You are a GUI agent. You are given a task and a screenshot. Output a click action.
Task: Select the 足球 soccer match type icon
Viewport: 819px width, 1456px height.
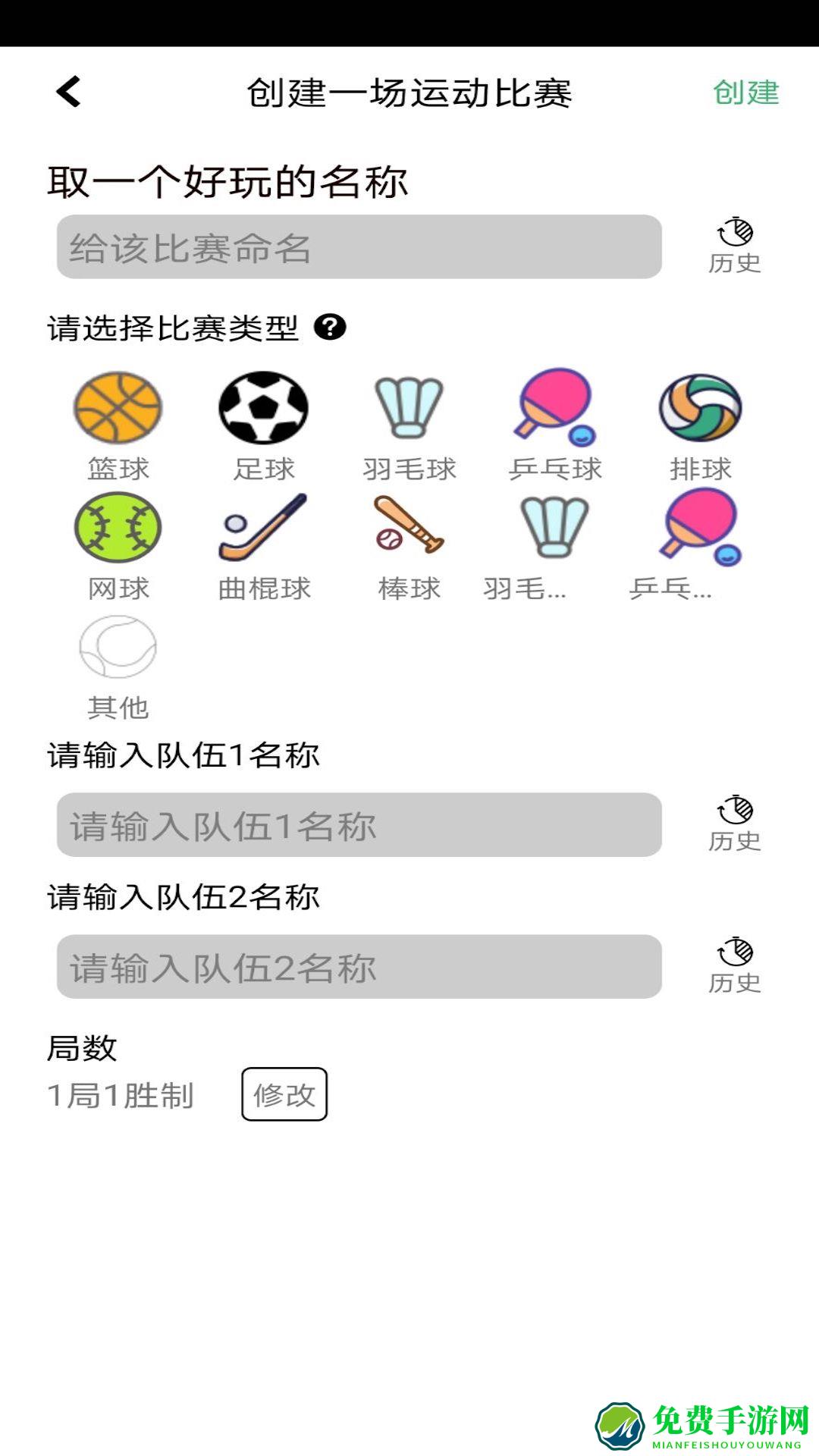coord(262,408)
